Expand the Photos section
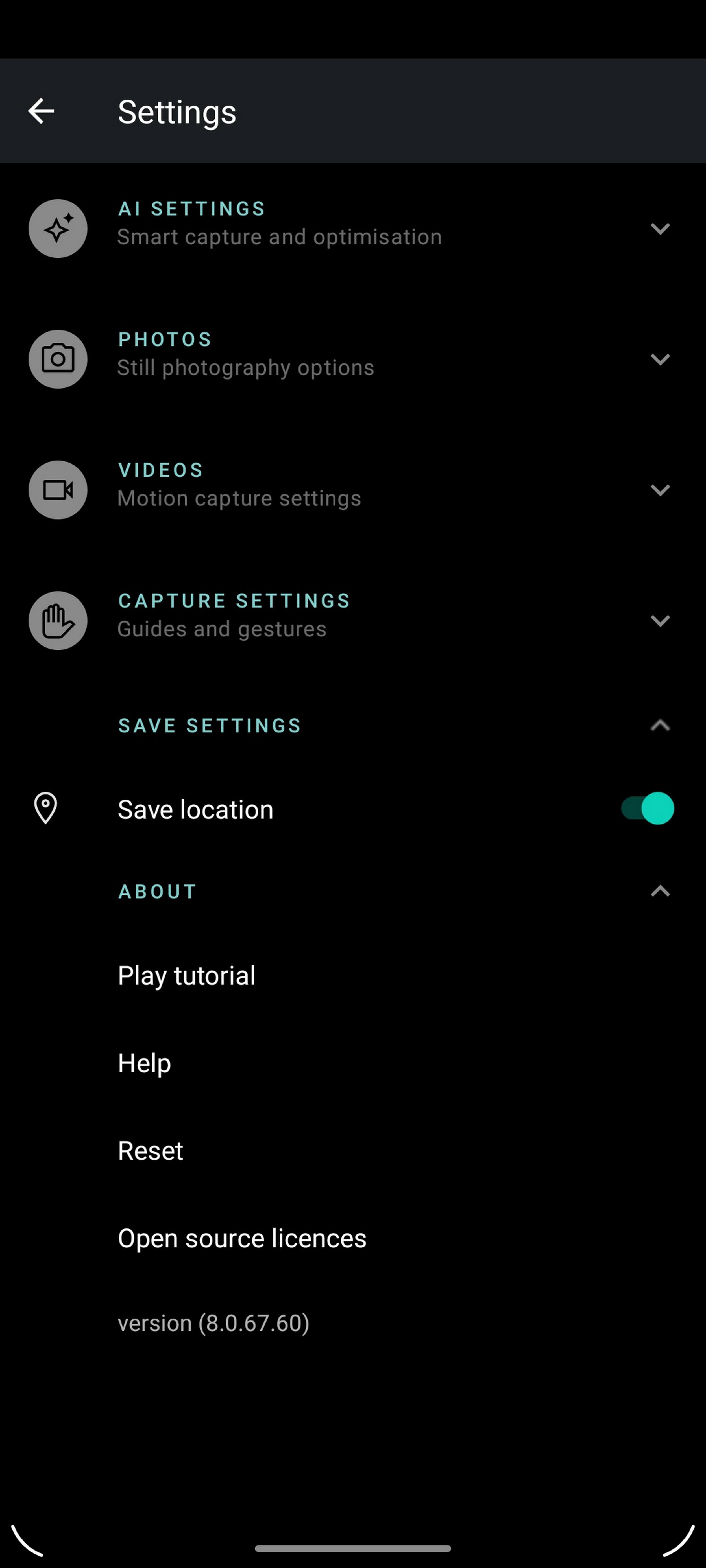Image resolution: width=706 pixels, height=1568 pixels. pyautogui.click(x=660, y=360)
